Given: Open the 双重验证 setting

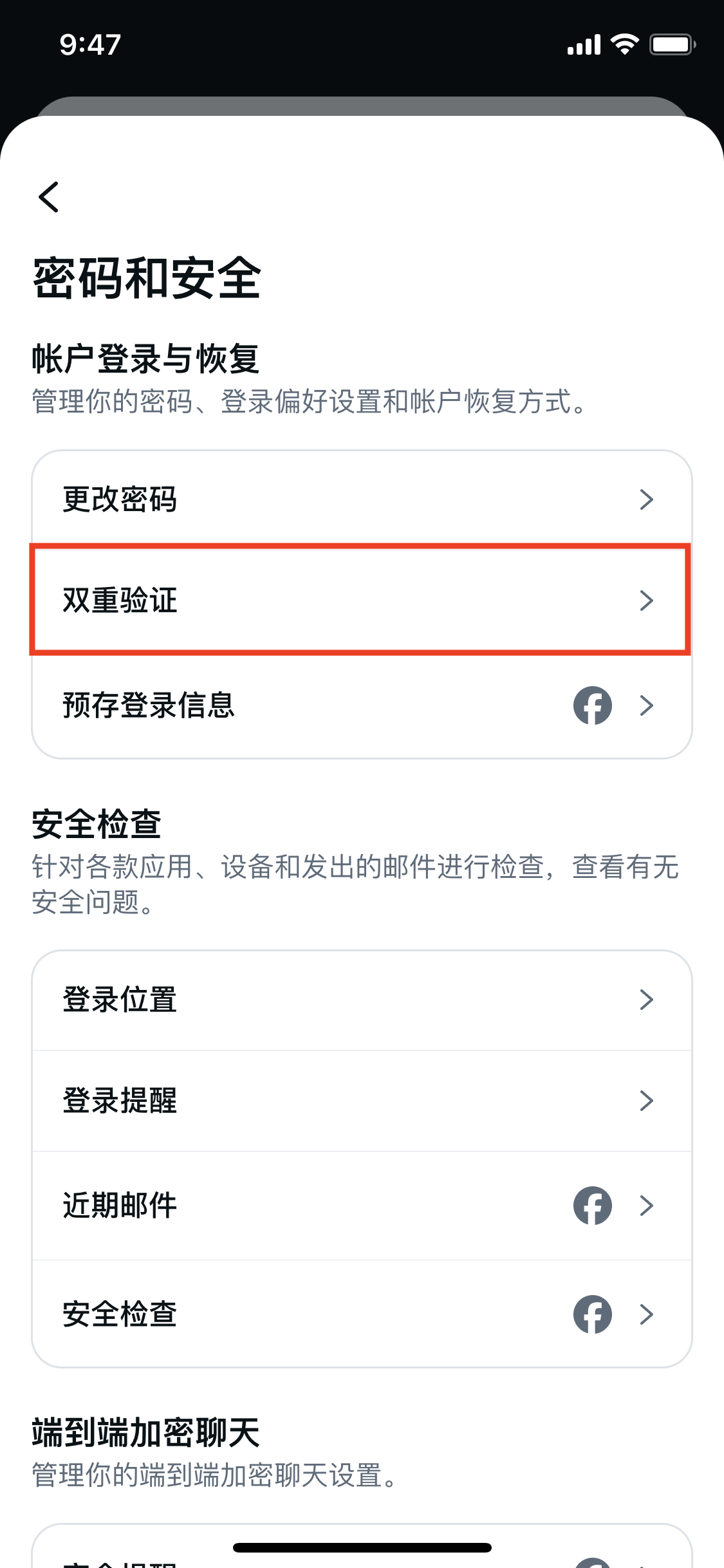Looking at the screenshot, I should point(362,600).
